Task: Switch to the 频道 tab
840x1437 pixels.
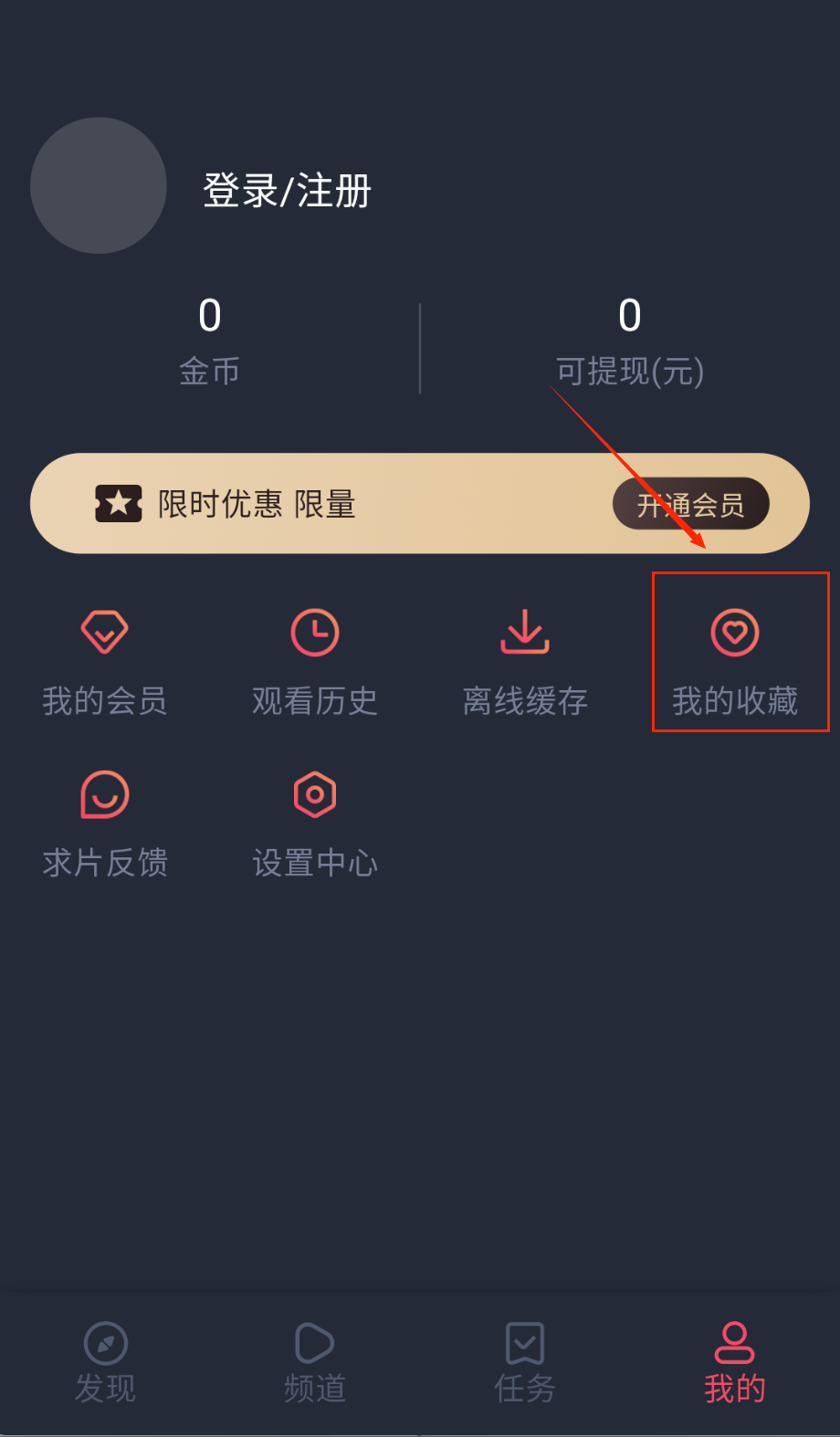Action: pyautogui.click(x=315, y=1362)
